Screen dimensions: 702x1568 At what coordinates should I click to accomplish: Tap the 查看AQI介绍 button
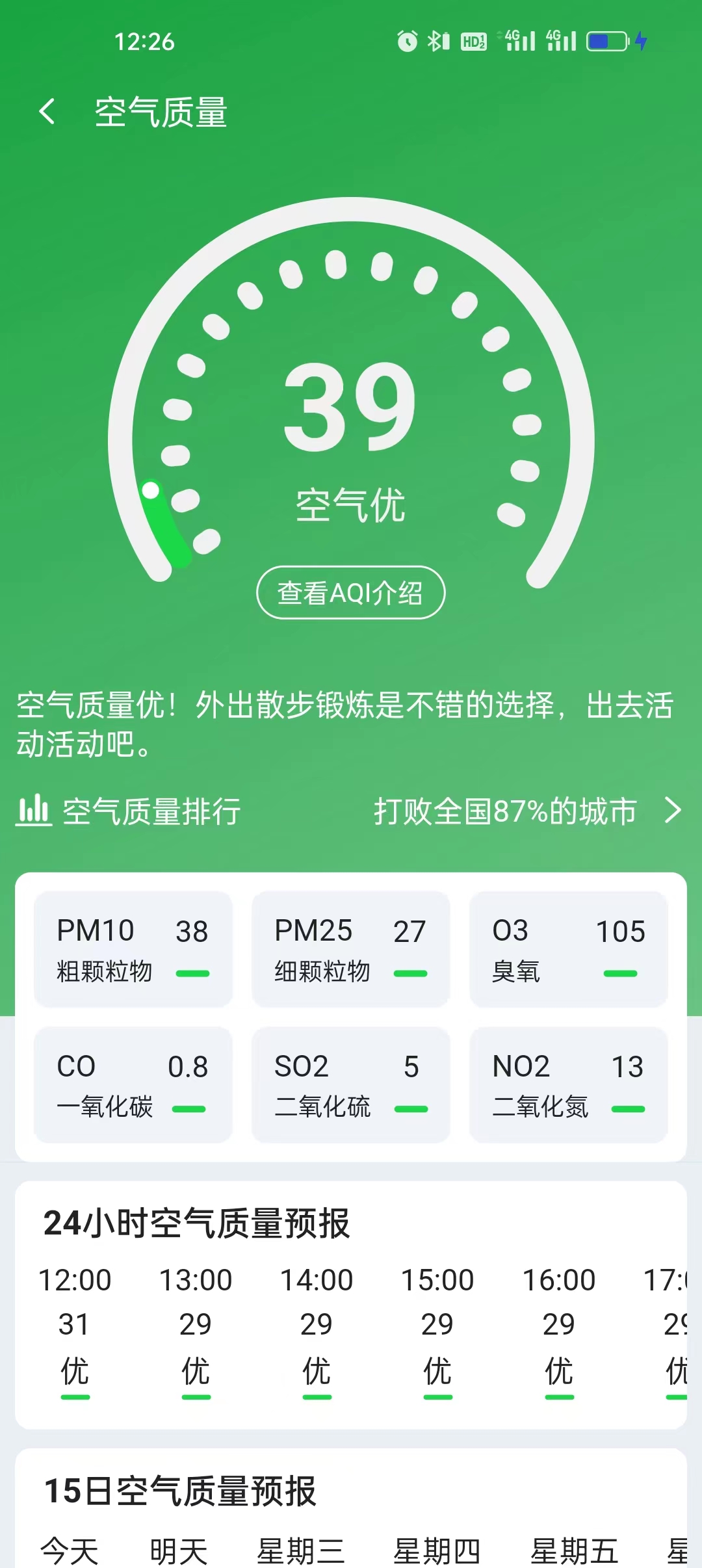tap(350, 592)
